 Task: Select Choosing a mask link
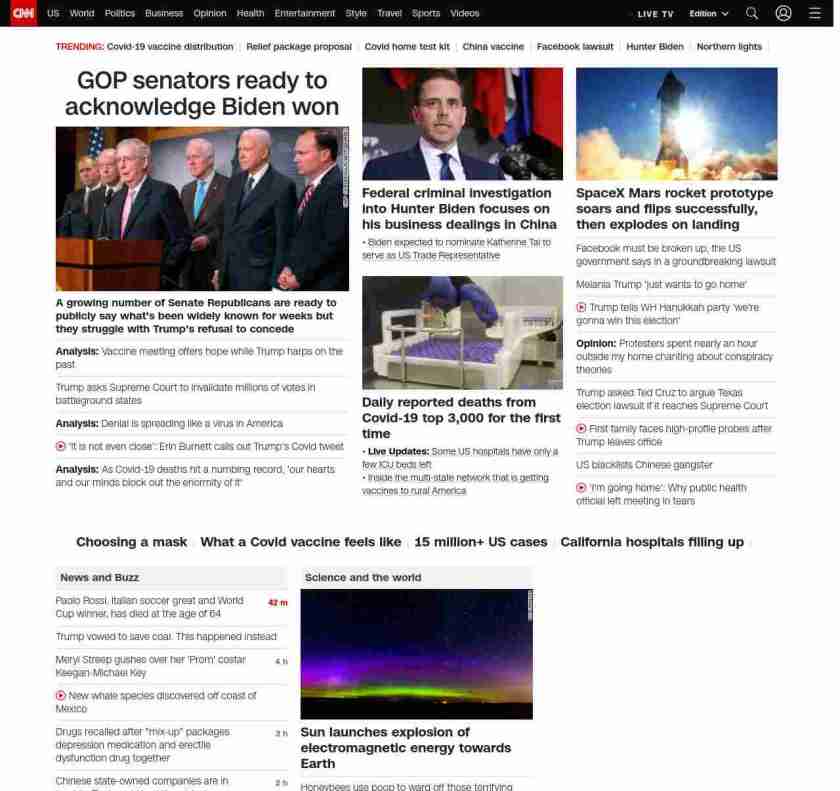(x=131, y=542)
